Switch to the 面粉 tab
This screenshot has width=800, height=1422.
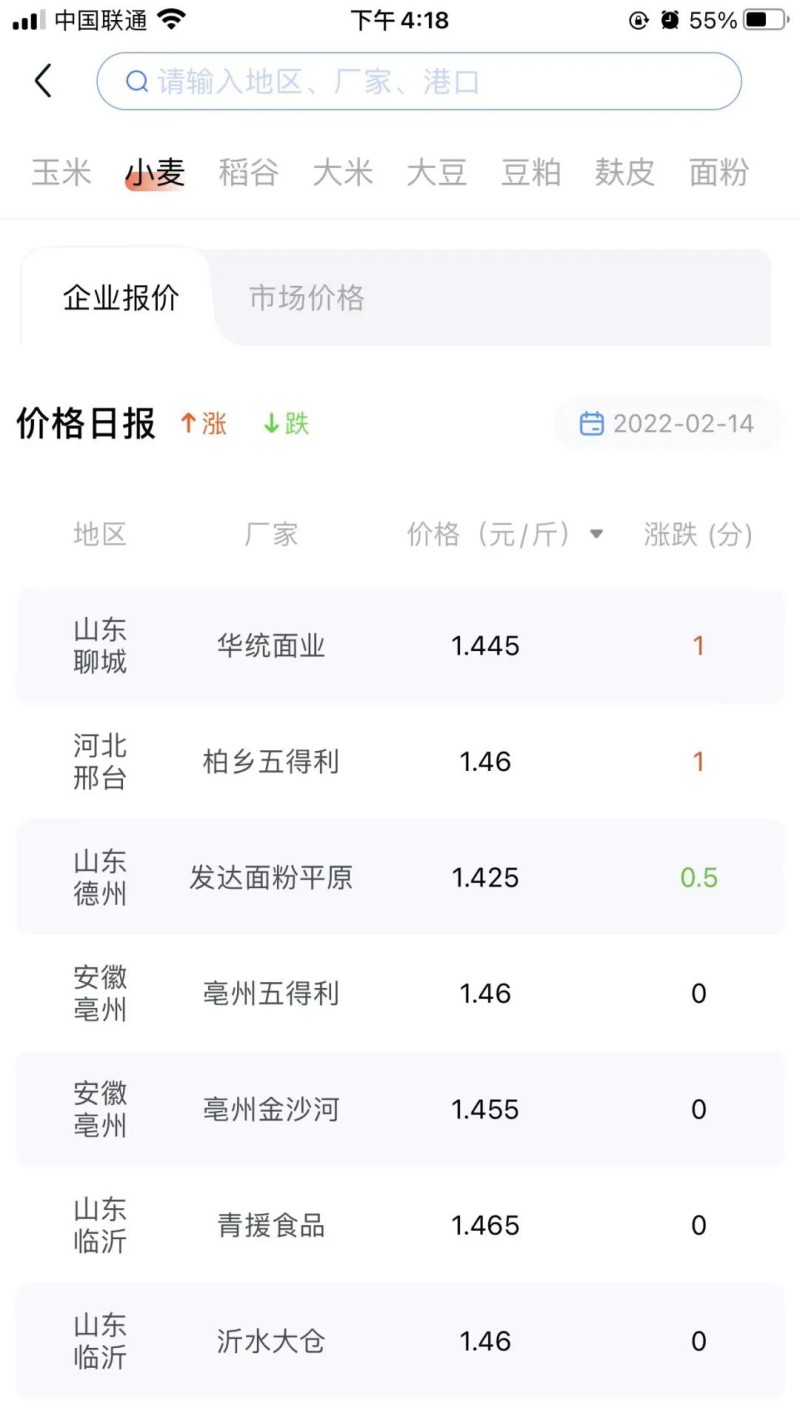pyautogui.click(x=718, y=172)
